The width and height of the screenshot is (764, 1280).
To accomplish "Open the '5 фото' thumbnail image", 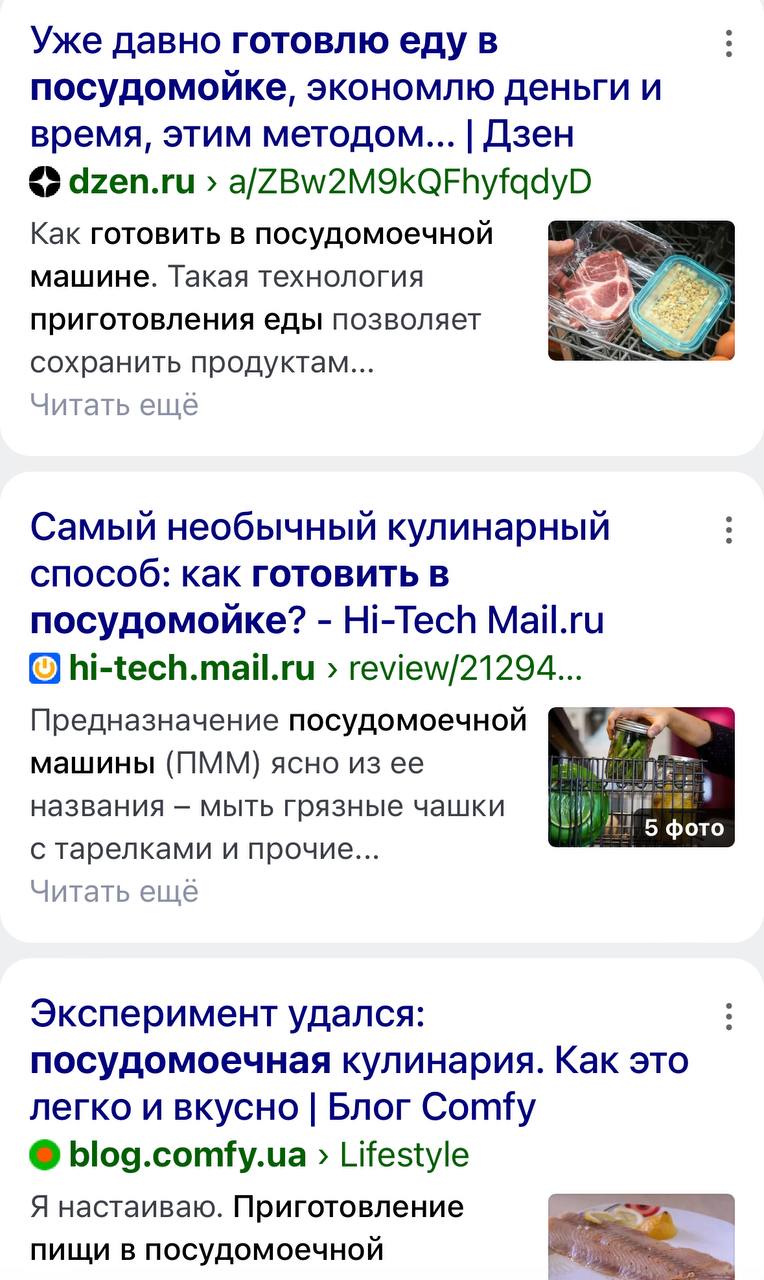I will pyautogui.click(x=641, y=777).
